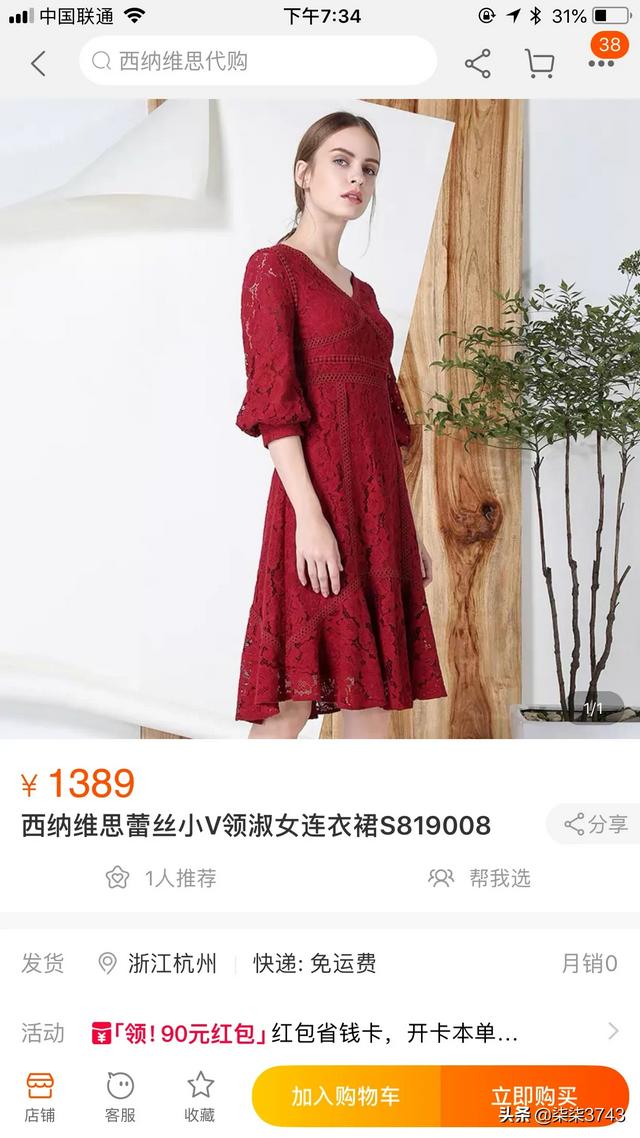Tap 立即购买 to buy now

[535, 1096]
